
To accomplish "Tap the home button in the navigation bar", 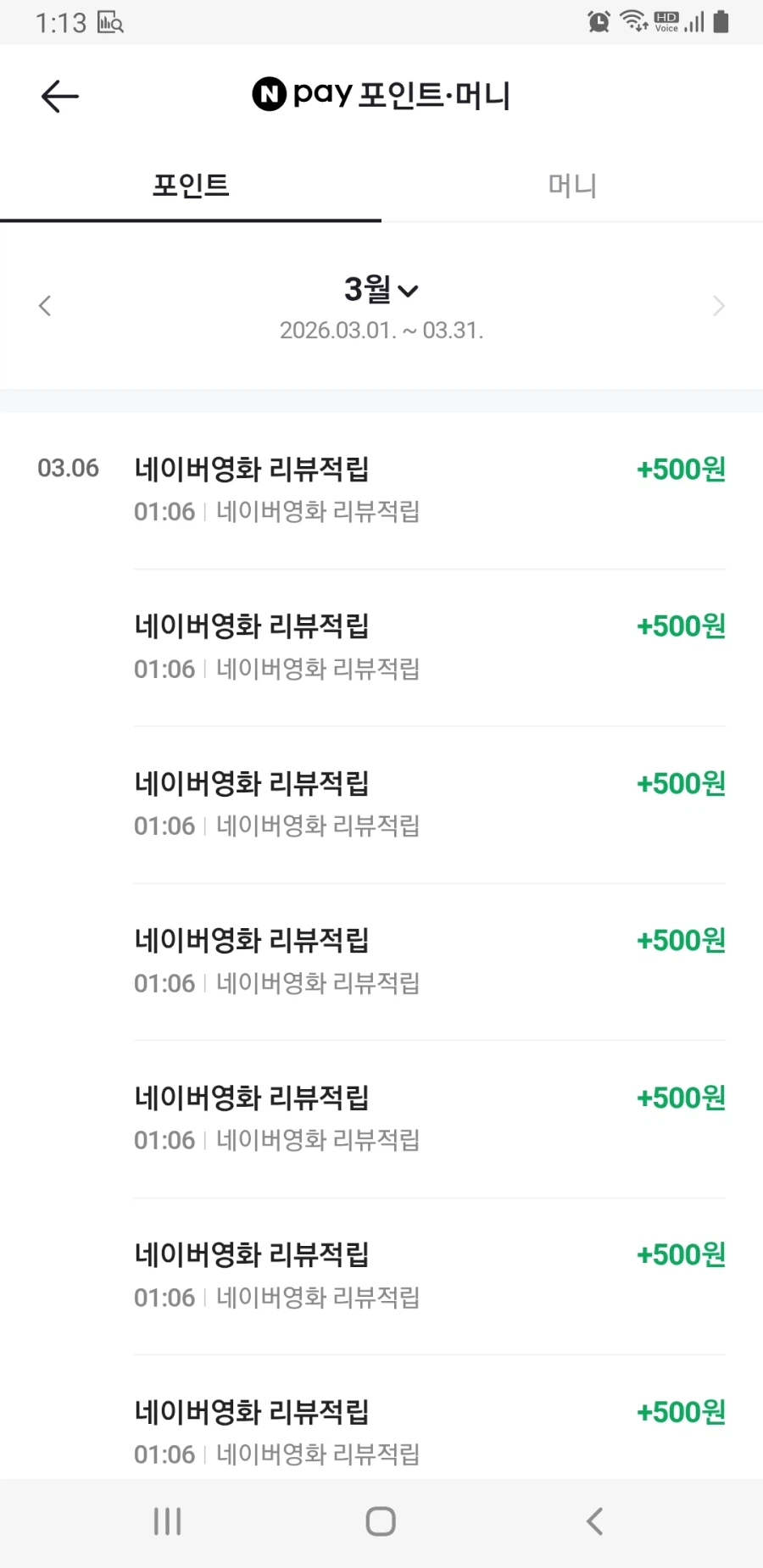I will (381, 1521).
